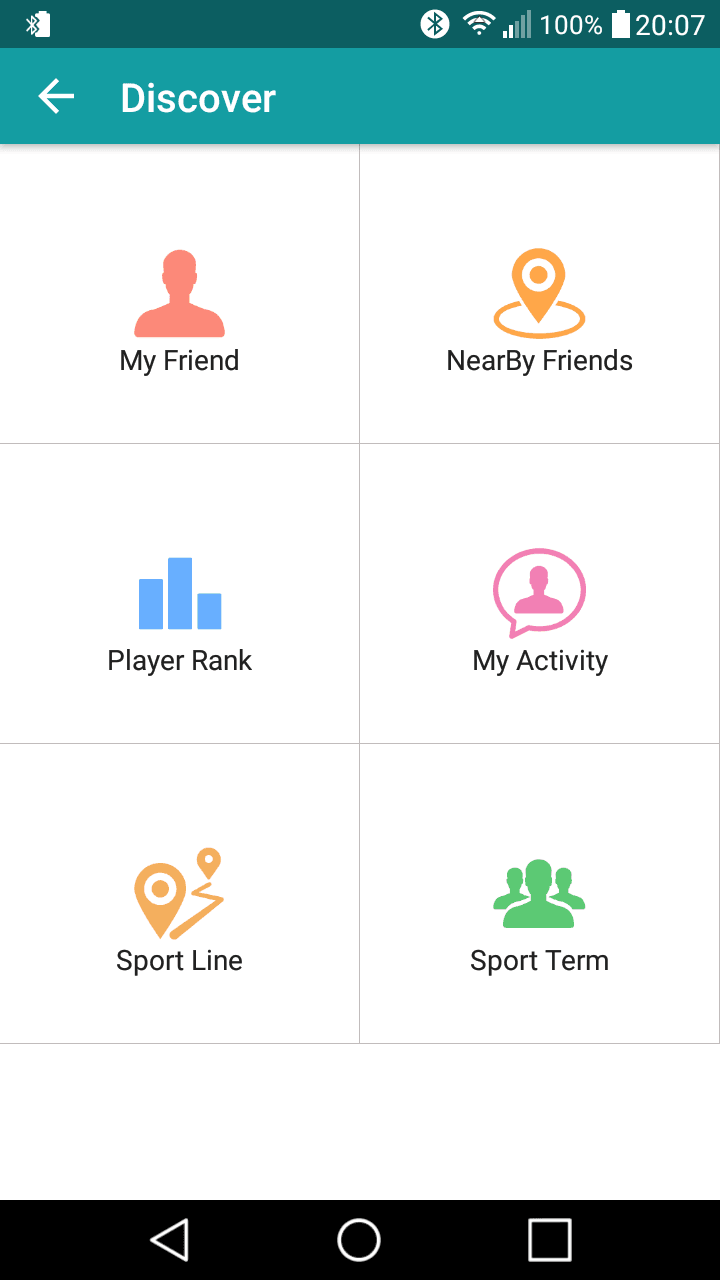Screen dimensions: 720x1280
Task: Select the Sport Line tile
Action: [x=179, y=894]
